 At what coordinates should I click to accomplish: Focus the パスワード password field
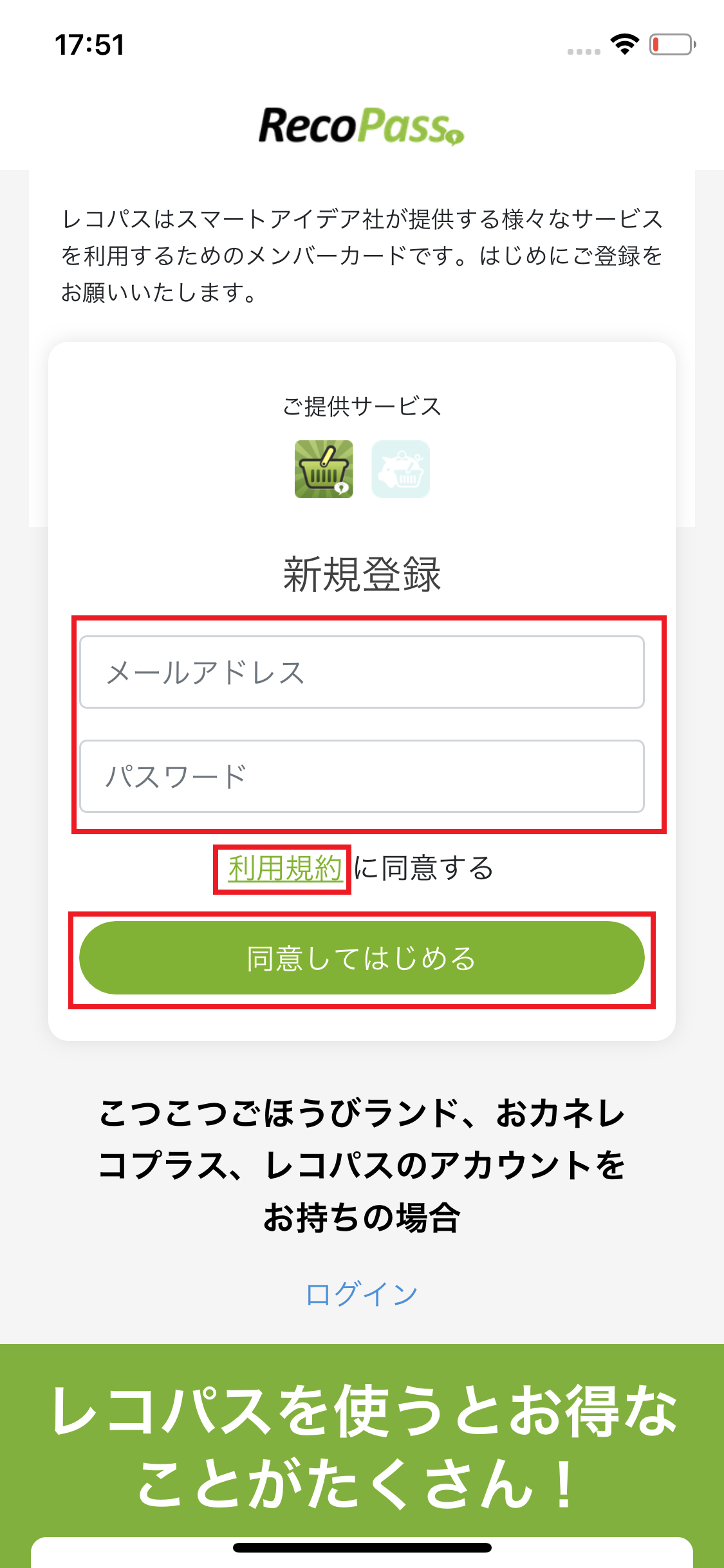click(362, 776)
